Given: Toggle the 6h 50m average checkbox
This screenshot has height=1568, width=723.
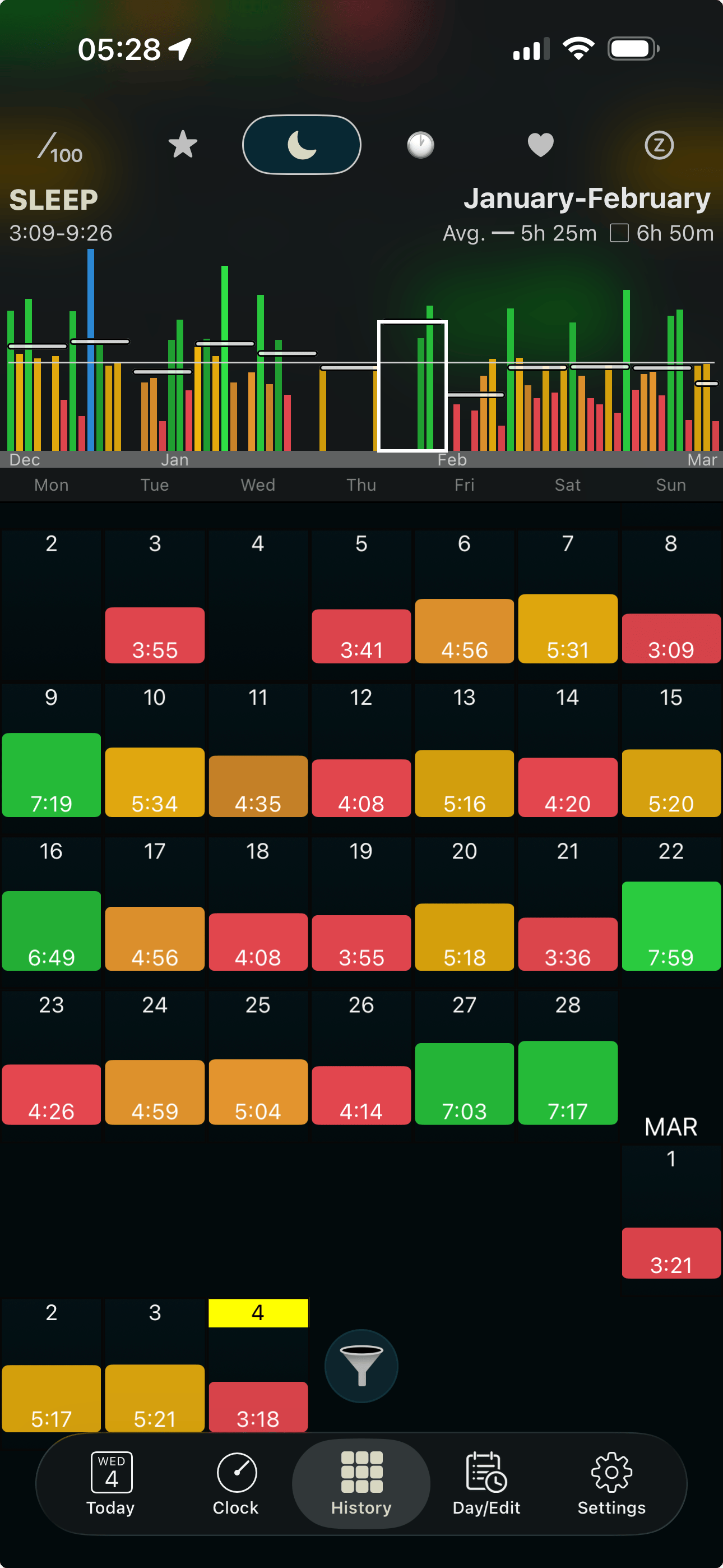Looking at the screenshot, I should tap(619, 233).
